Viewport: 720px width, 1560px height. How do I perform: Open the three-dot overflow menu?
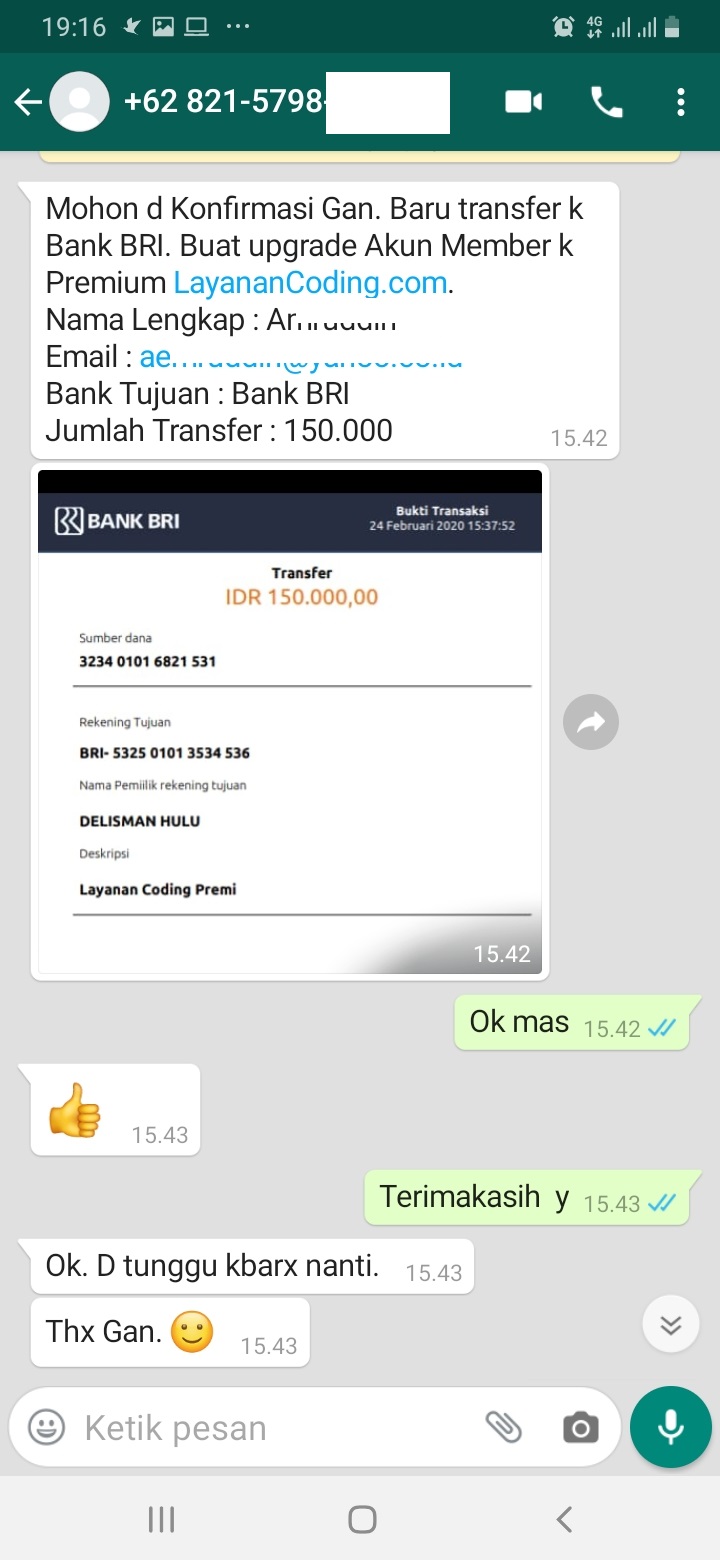coord(681,102)
